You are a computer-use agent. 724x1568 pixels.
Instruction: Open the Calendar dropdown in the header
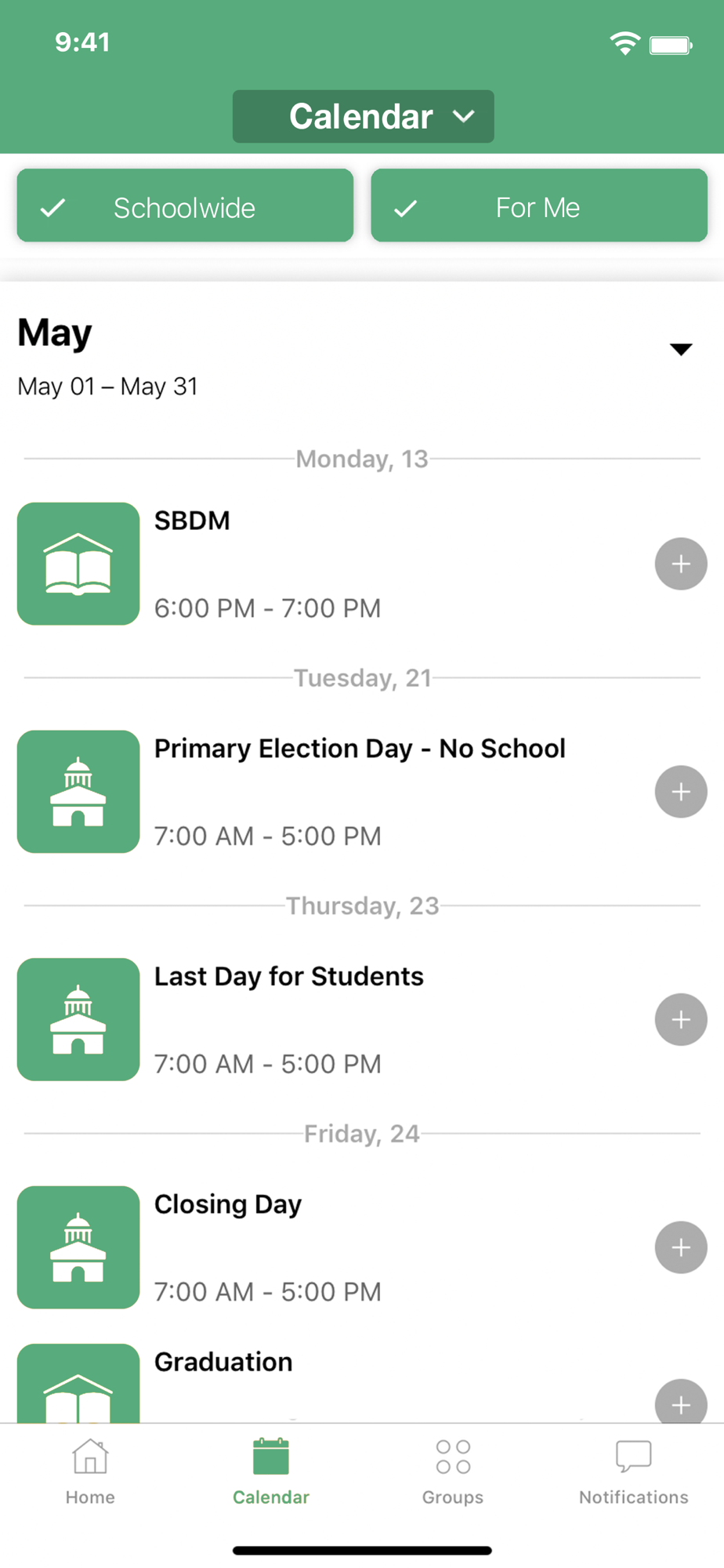pyautogui.click(x=363, y=116)
